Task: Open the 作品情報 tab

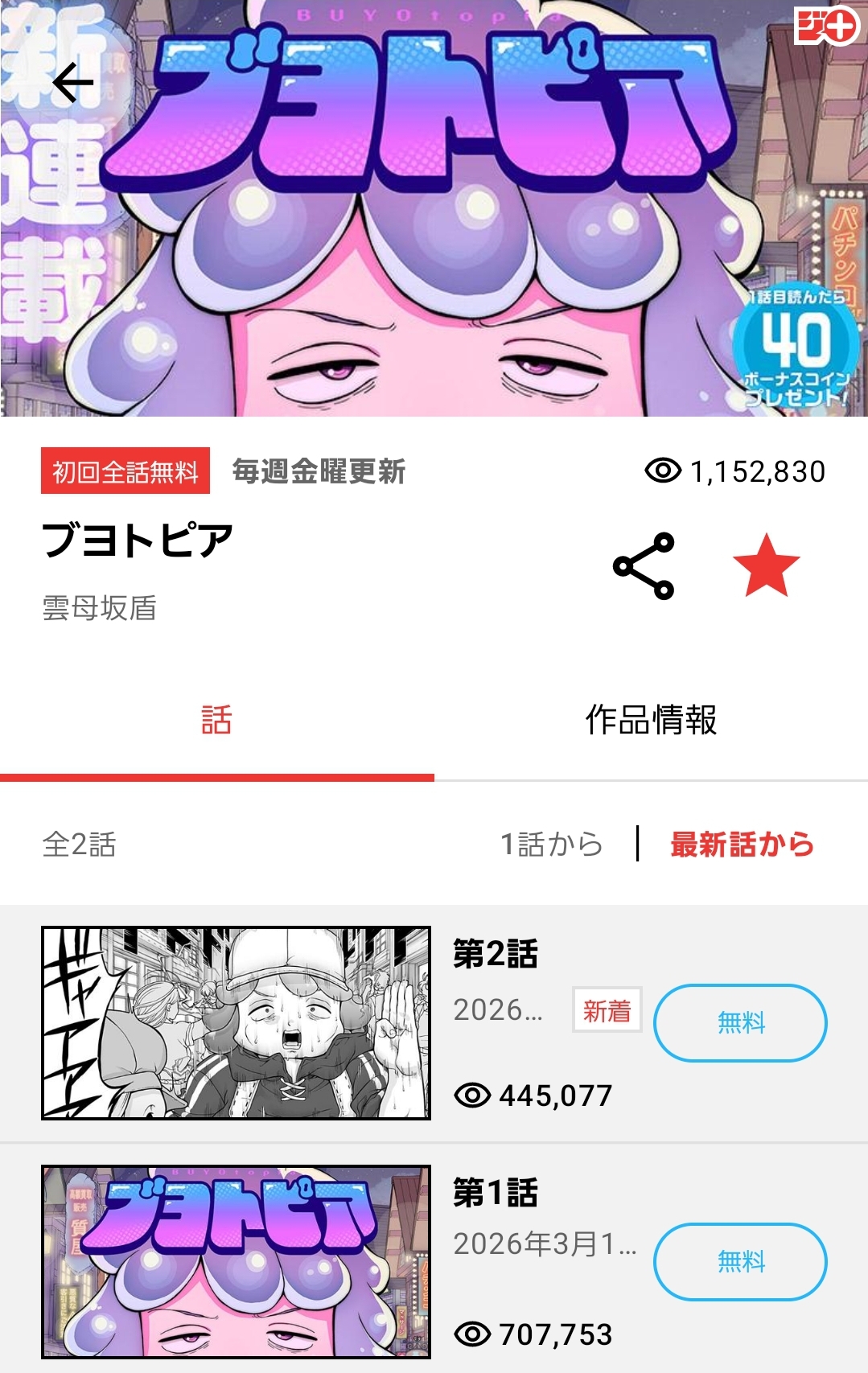Action: (651, 720)
